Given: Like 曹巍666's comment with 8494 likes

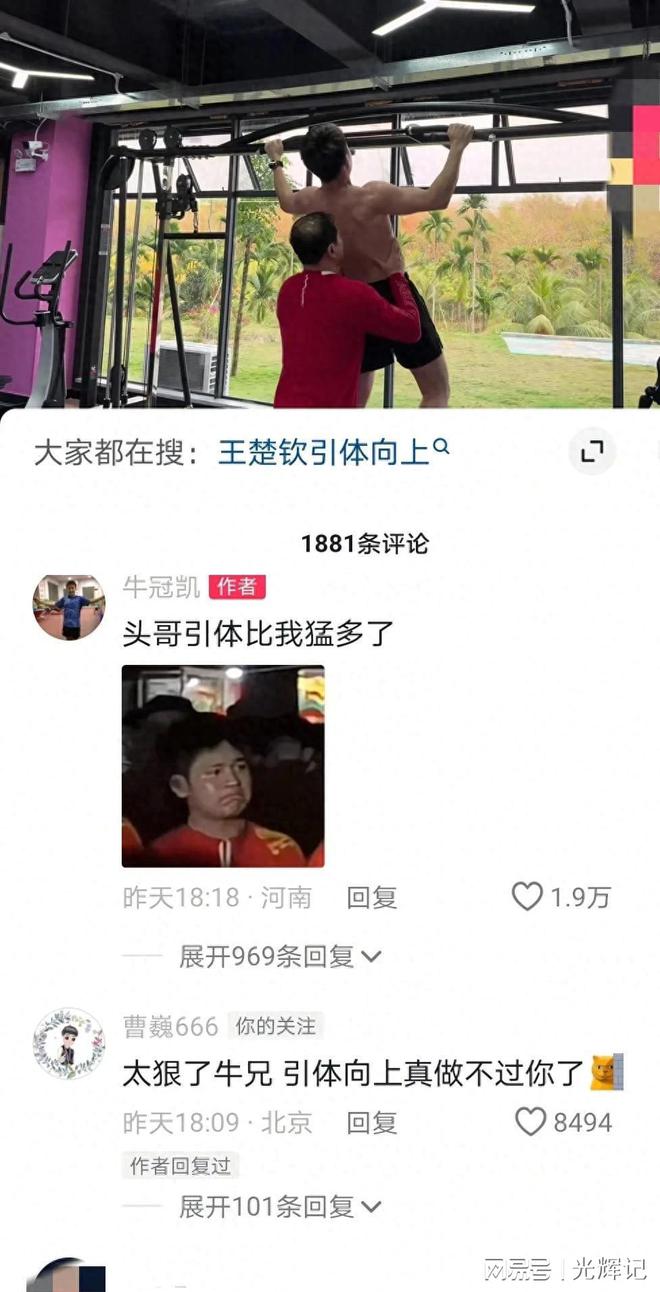Looking at the screenshot, I should 531,1122.
